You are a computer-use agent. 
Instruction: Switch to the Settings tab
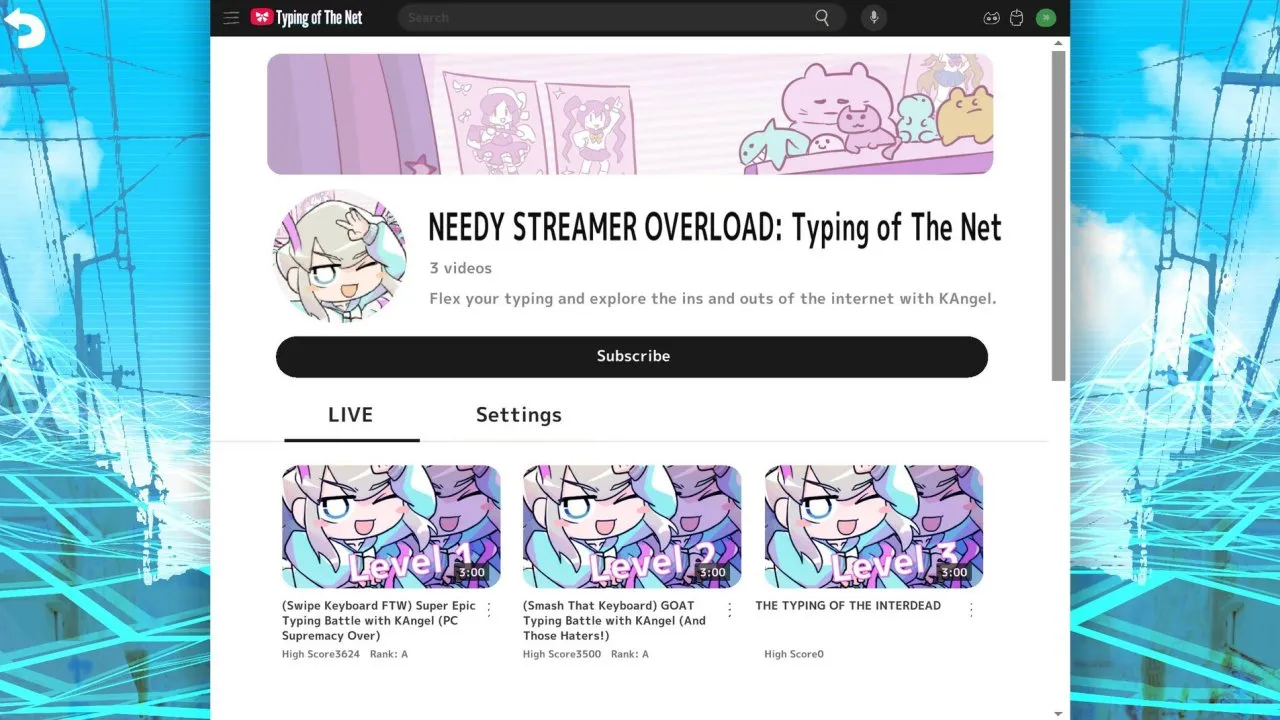point(518,415)
